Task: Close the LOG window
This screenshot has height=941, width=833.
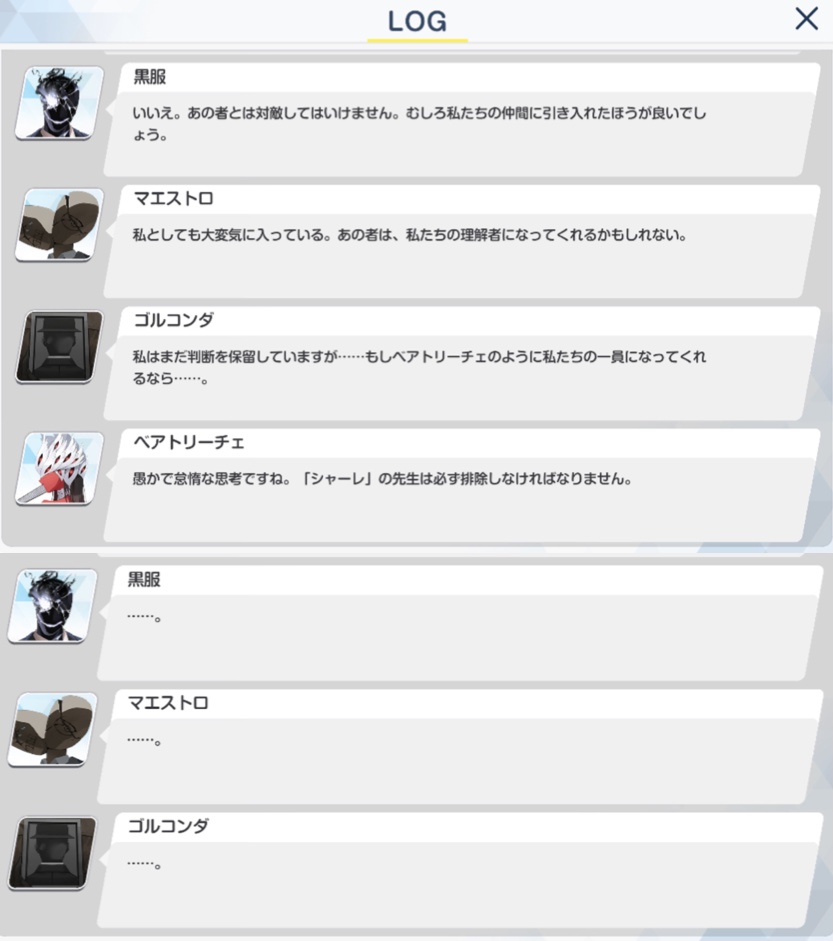Action: [806, 19]
